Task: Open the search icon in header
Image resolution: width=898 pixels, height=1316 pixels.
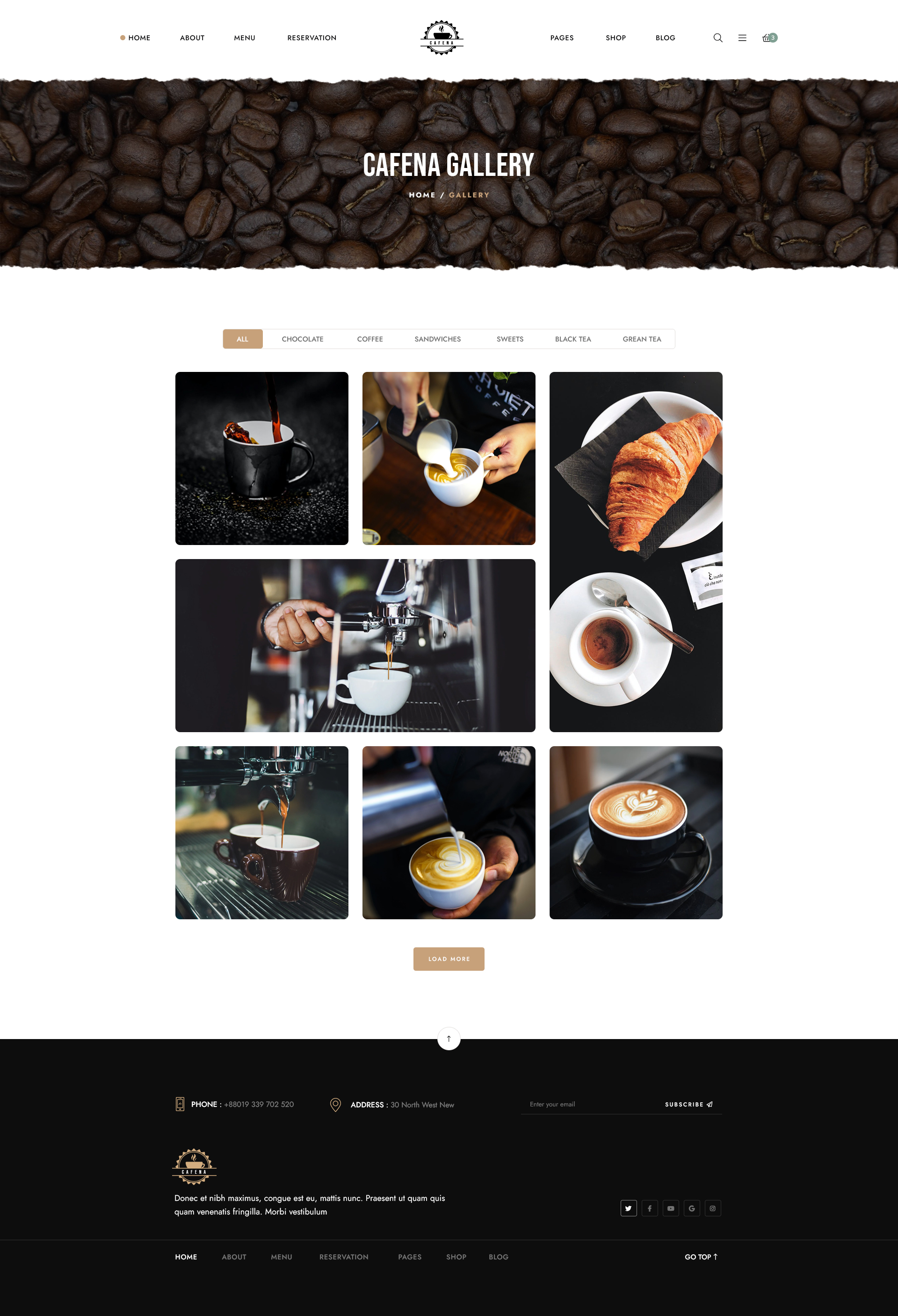Action: pyautogui.click(x=717, y=38)
